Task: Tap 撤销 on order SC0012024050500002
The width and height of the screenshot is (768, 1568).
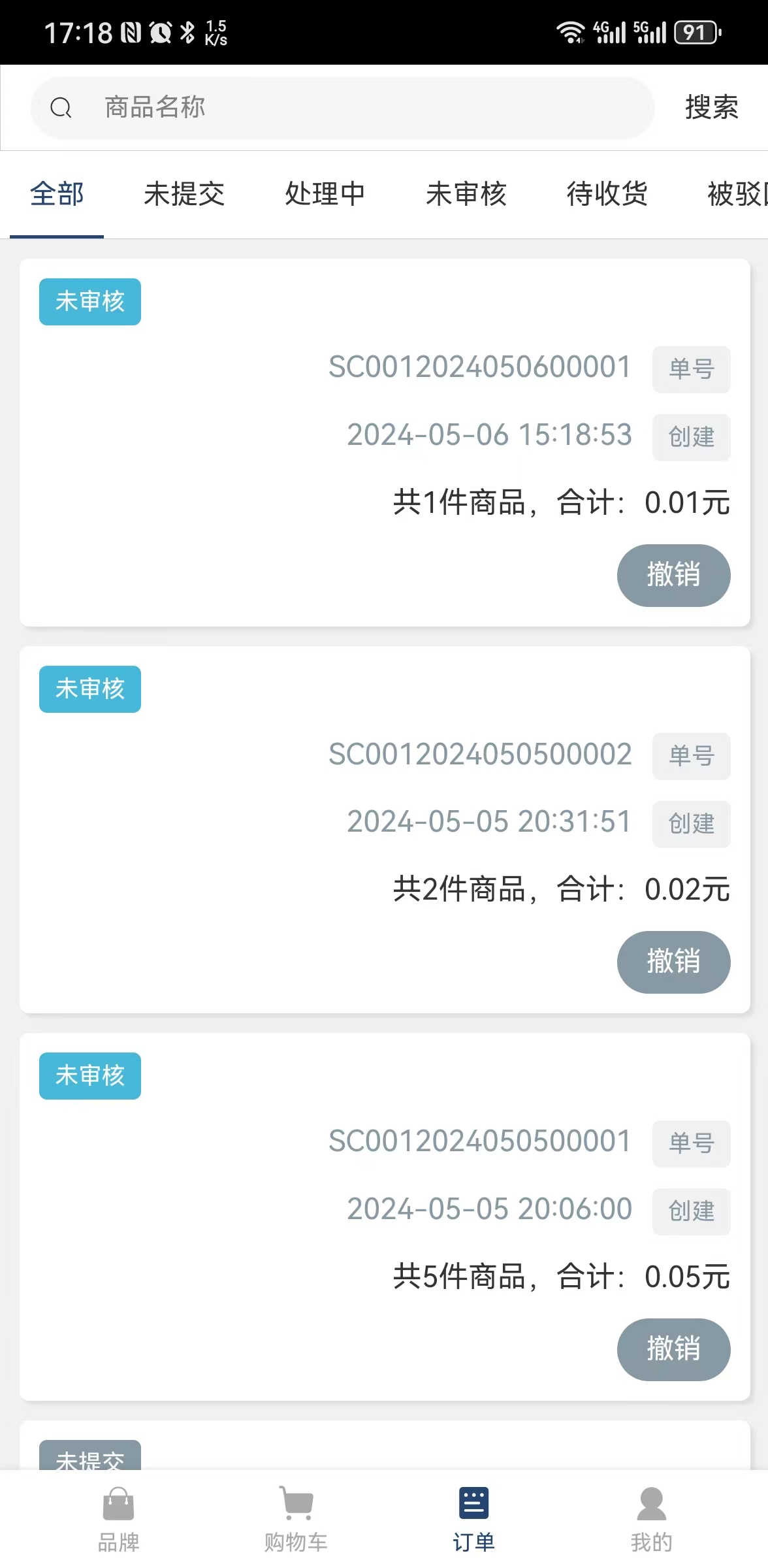Action: [x=673, y=962]
